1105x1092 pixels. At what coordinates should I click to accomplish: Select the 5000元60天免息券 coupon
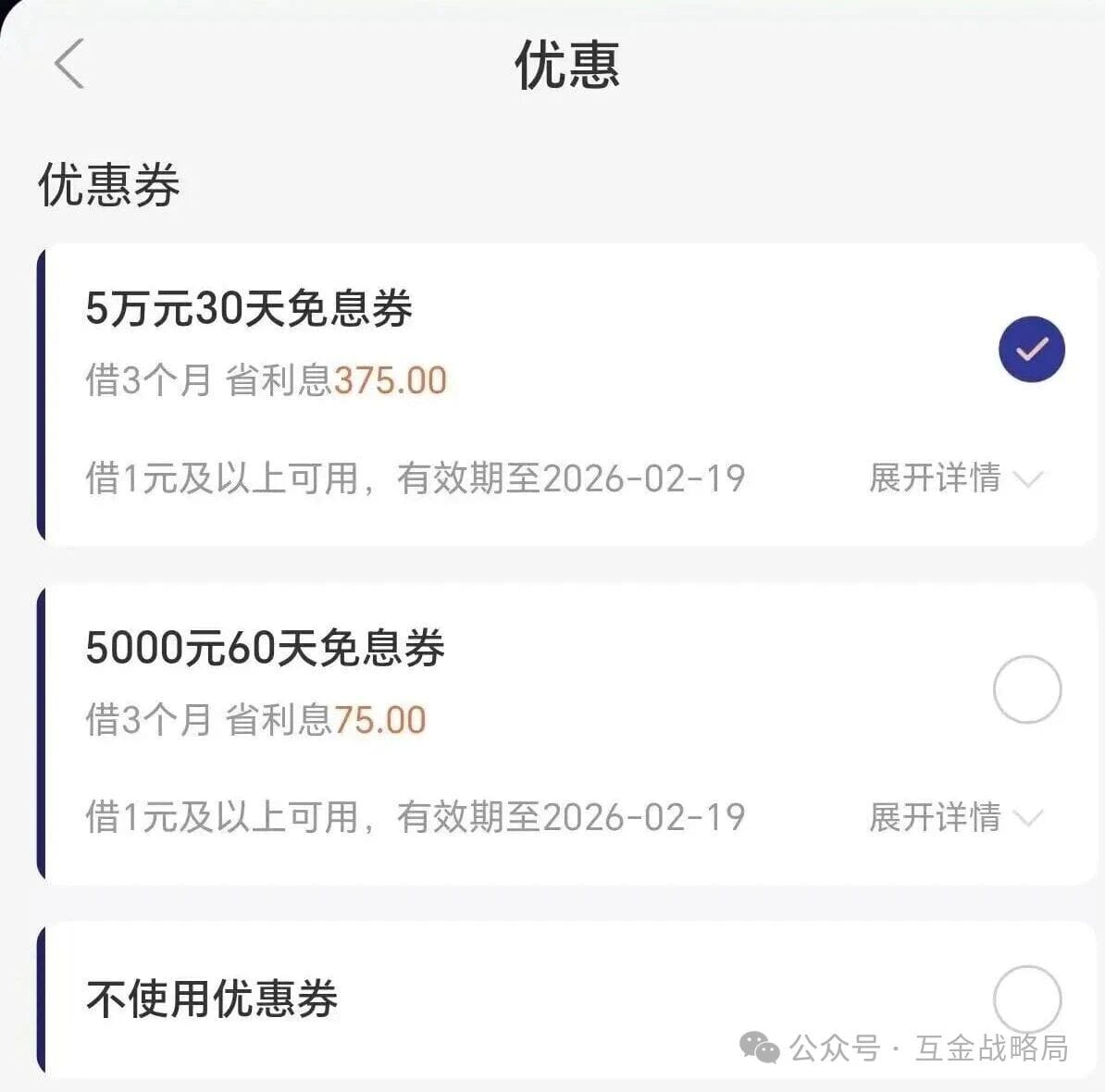(x=1026, y=689)
